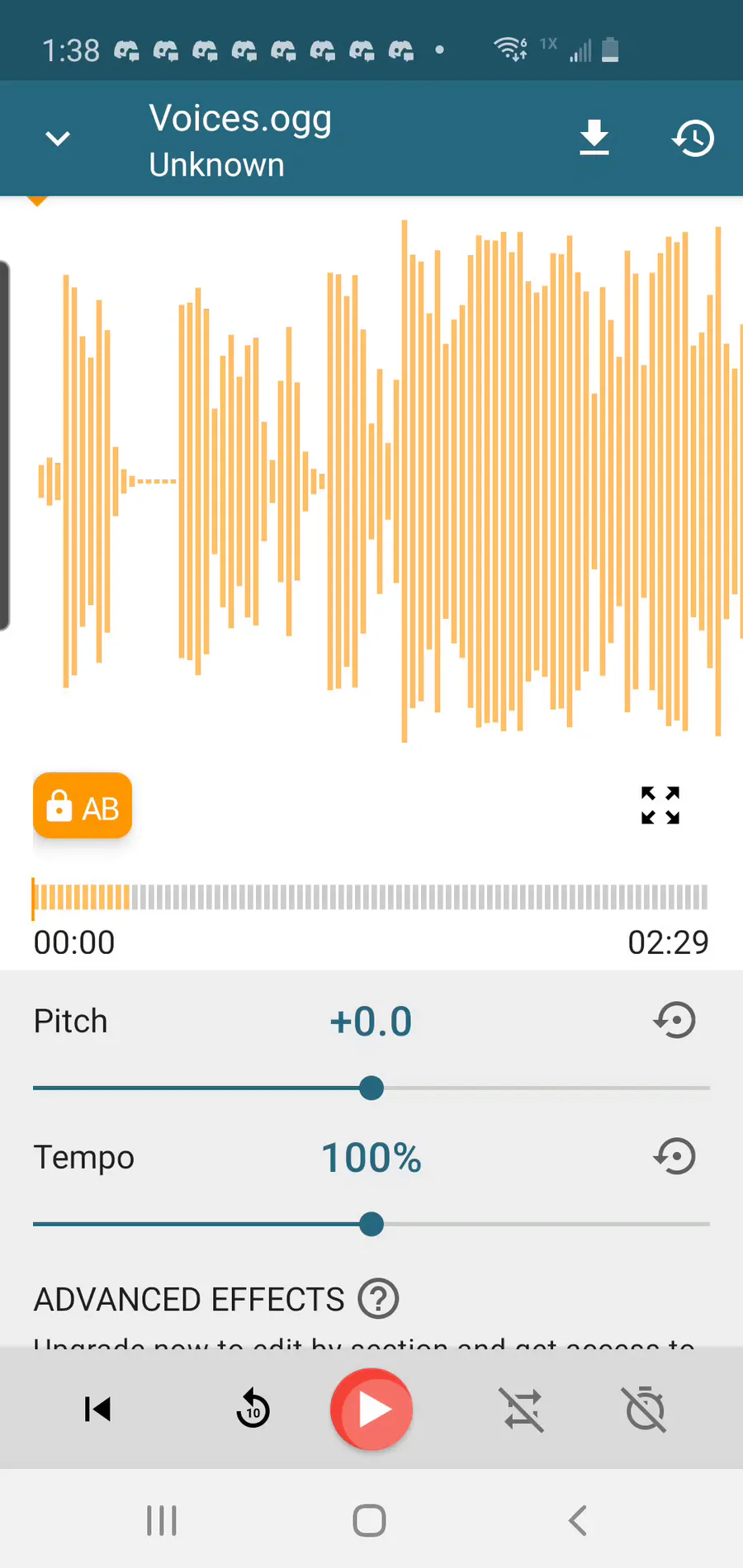Tap the download icon in the header
The height and width of the screenshot is (1568, 743).
(x=594, y=138)
